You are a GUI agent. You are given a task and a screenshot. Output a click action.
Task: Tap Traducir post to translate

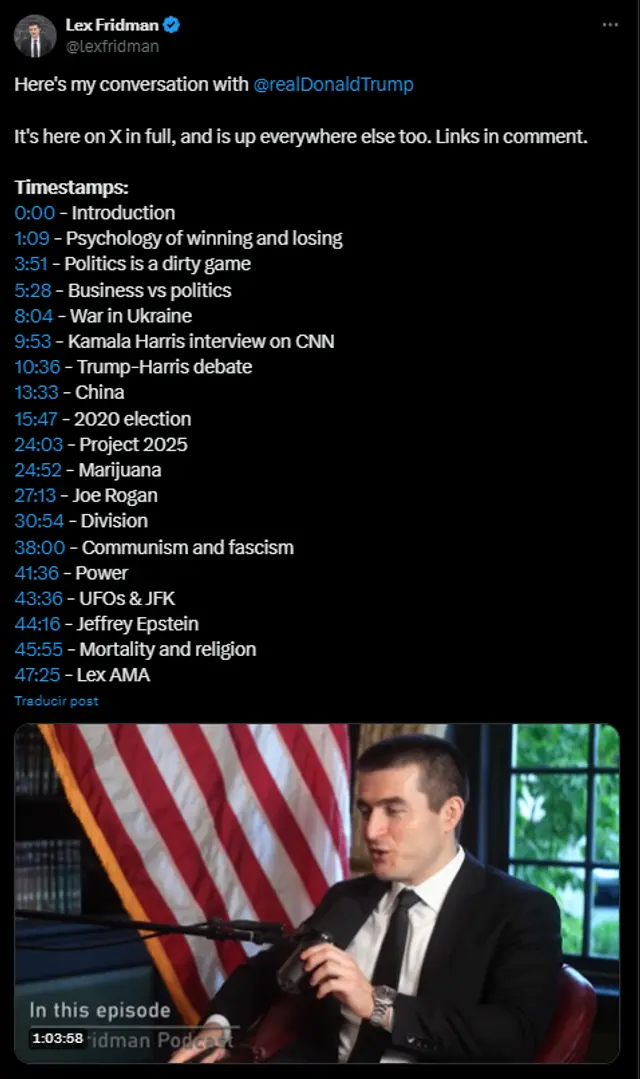pyautogui.click(x=56, y=701)
